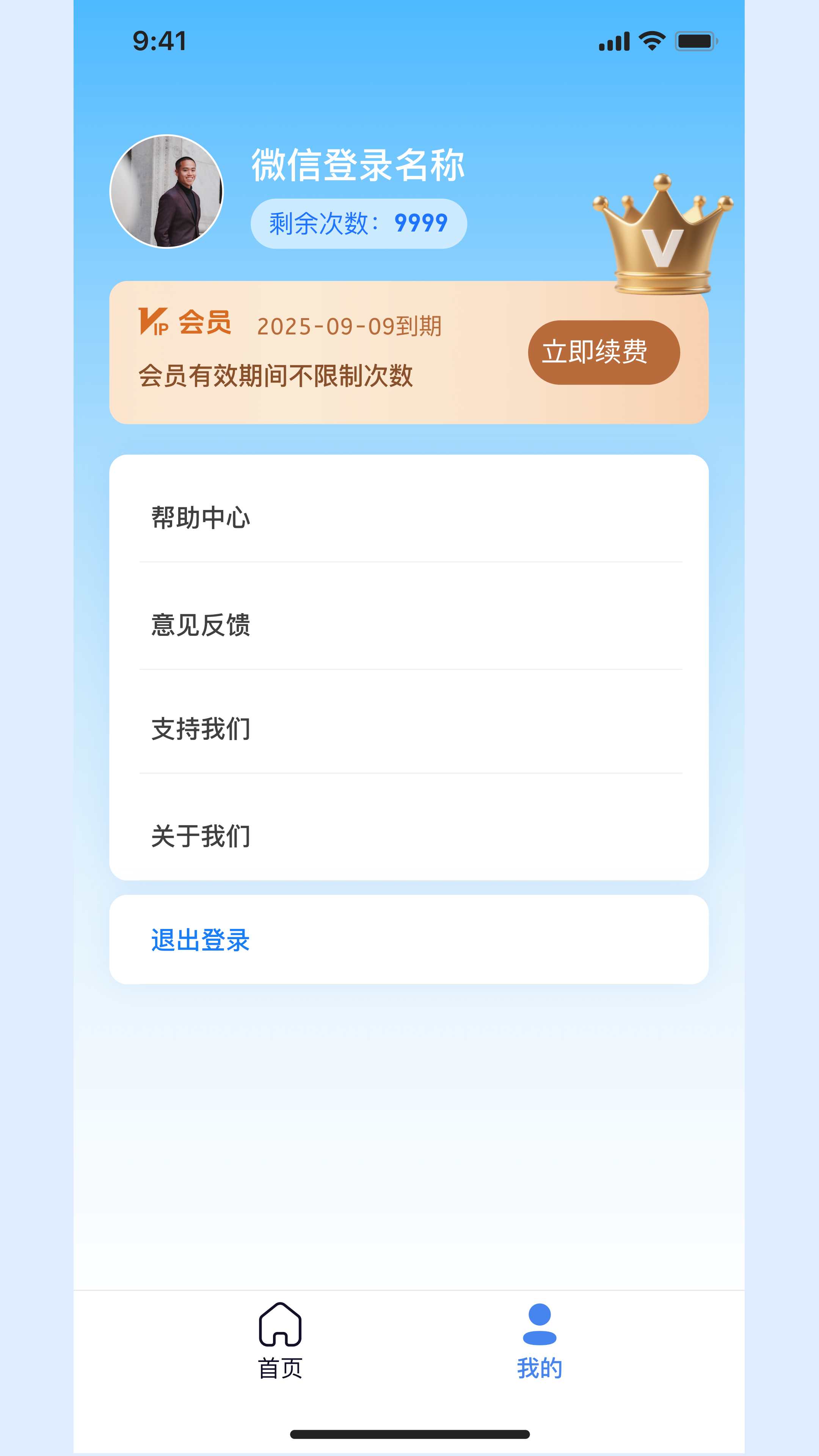819x1456 pixels.
Task: Tap the profile avatar photo
Action: (167, 191)
